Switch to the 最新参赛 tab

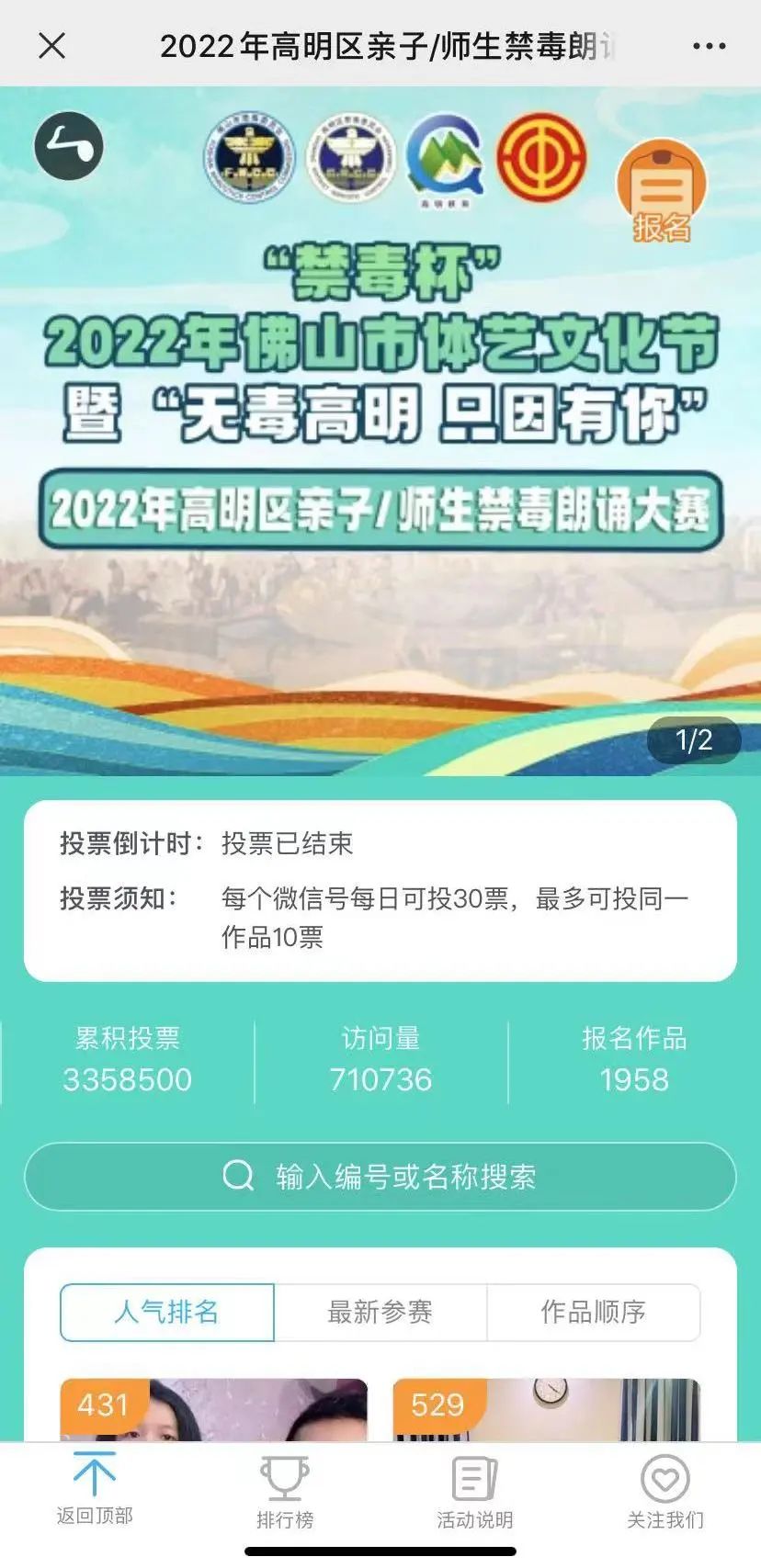click(380, 1312)
